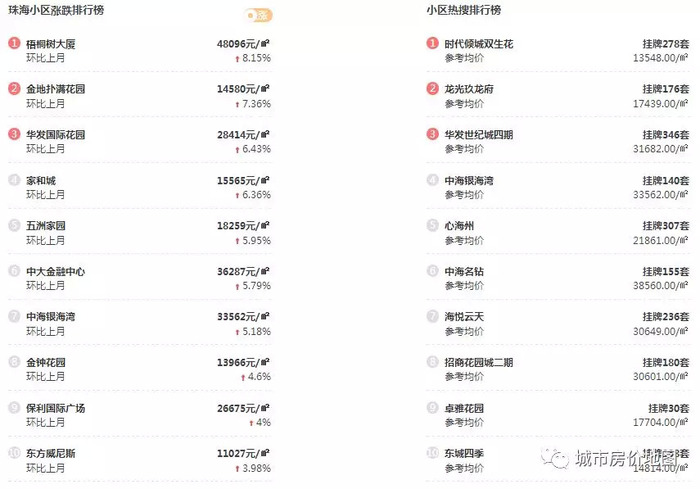Open 保利国际广场 ranking row
Viewport: 700px width, 489px height.
coord(55,408)
